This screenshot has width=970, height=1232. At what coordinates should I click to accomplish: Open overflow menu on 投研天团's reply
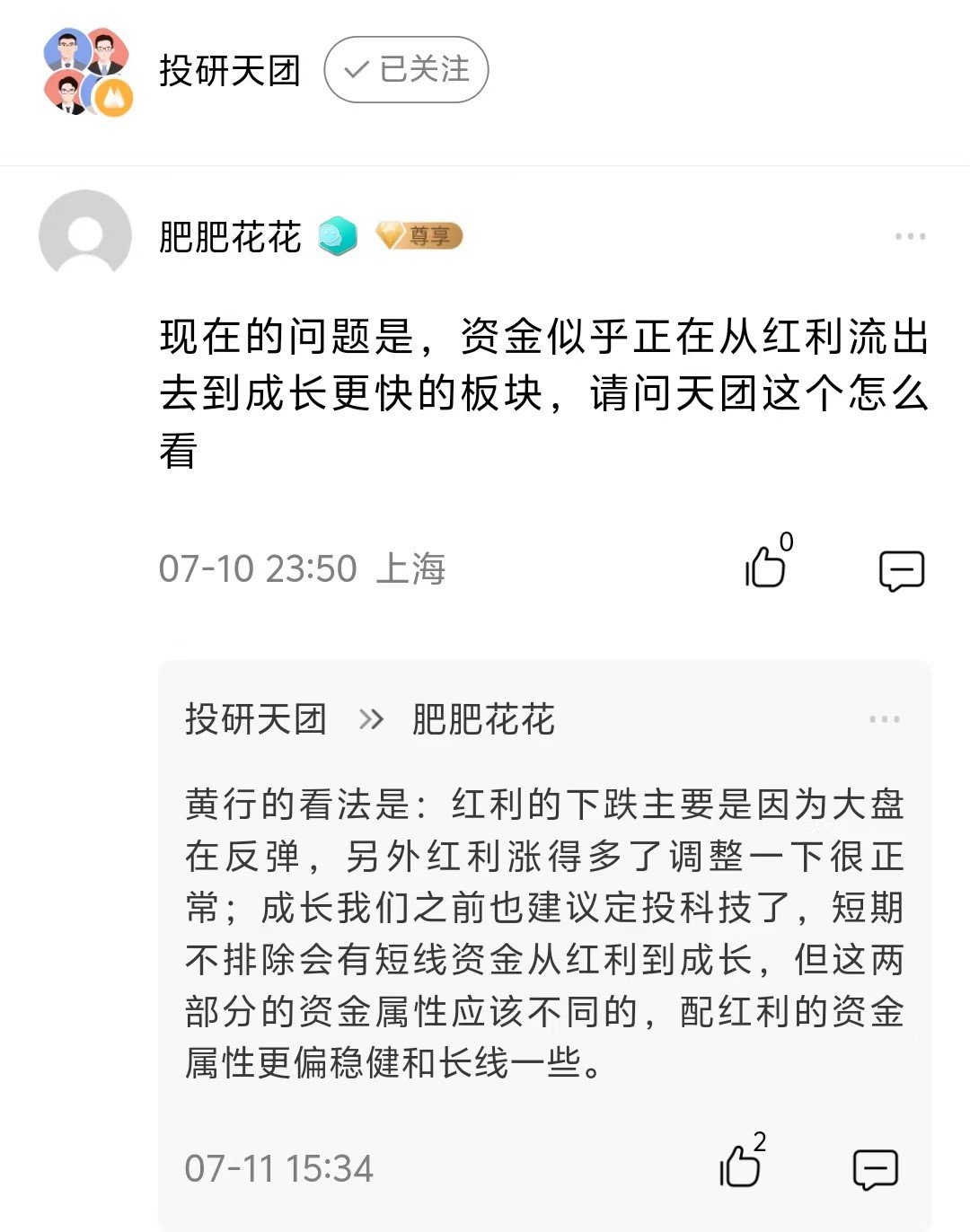click(x=884, y=719)
